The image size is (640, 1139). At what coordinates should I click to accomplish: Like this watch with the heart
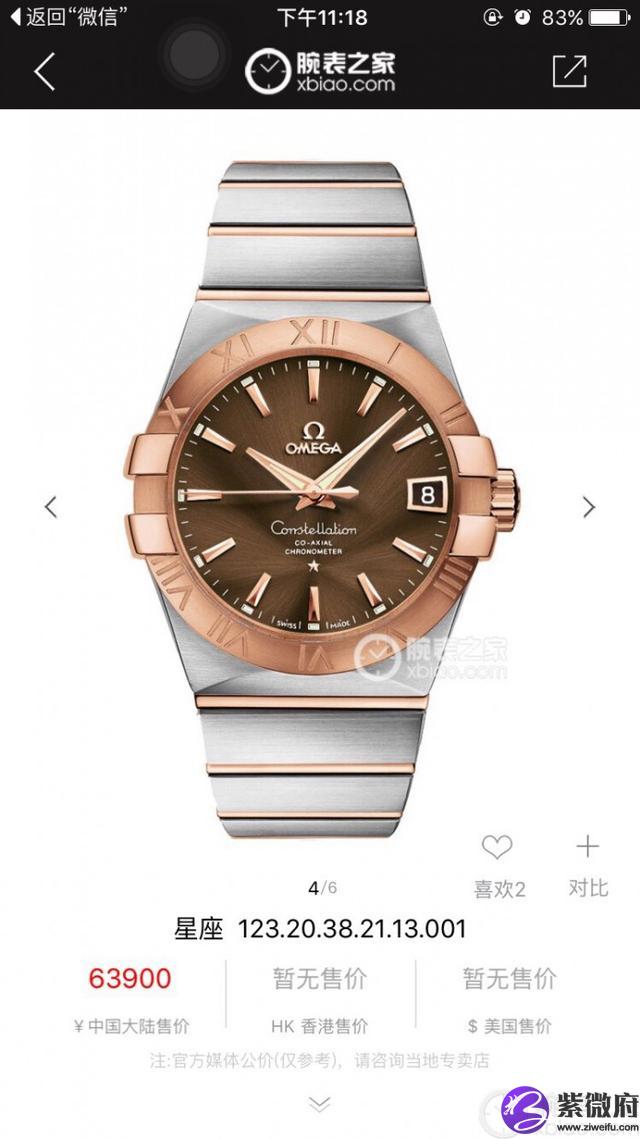point(497,849)
